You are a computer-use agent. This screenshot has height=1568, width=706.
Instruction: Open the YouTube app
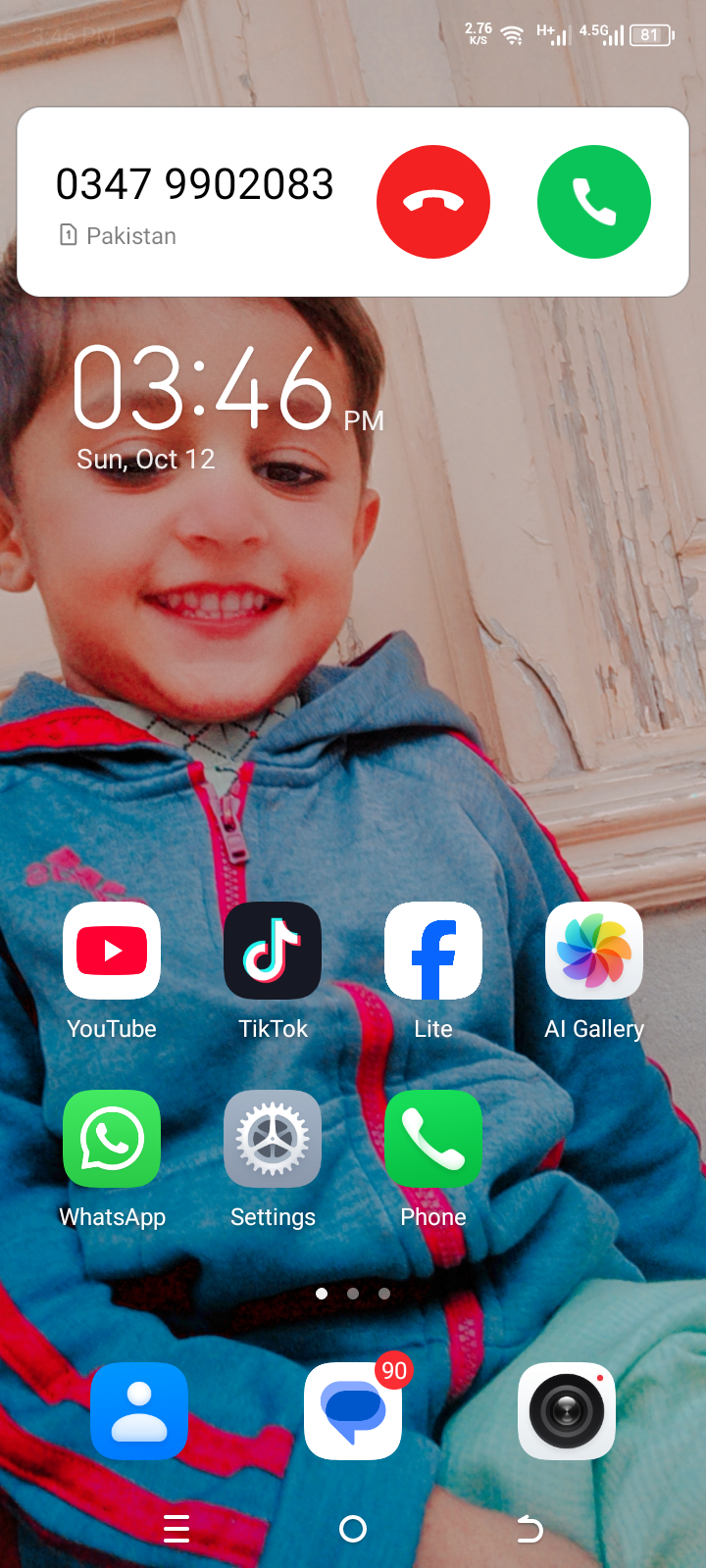pos(112,951)
